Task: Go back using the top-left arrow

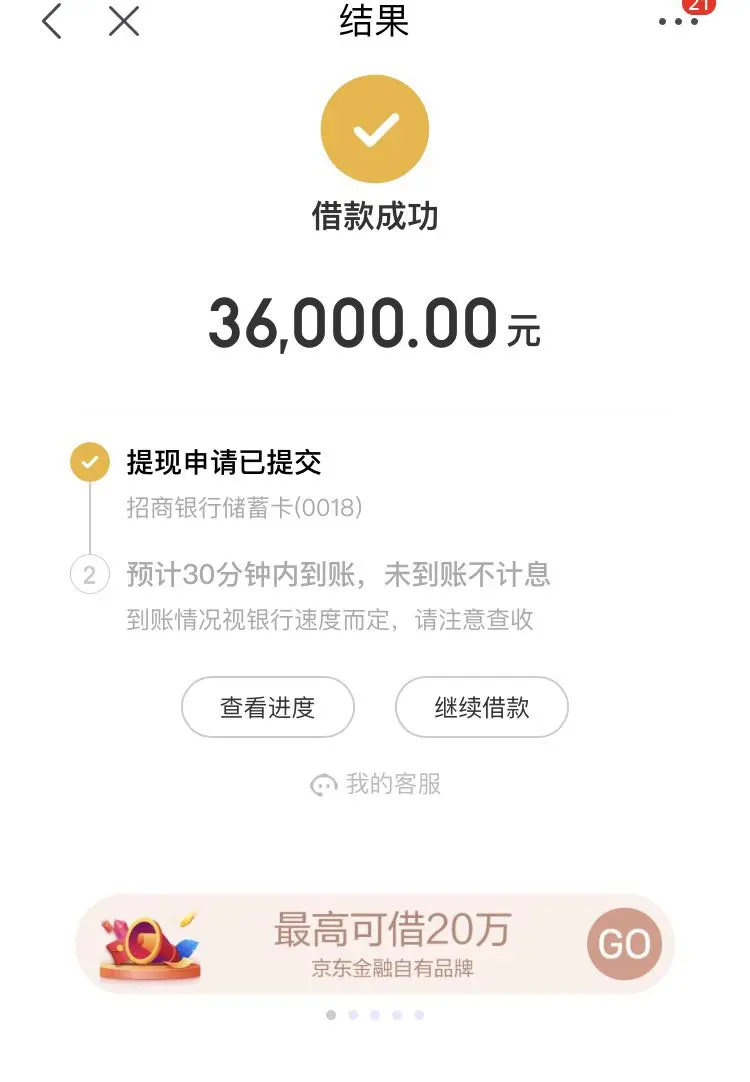Action: 52,21
